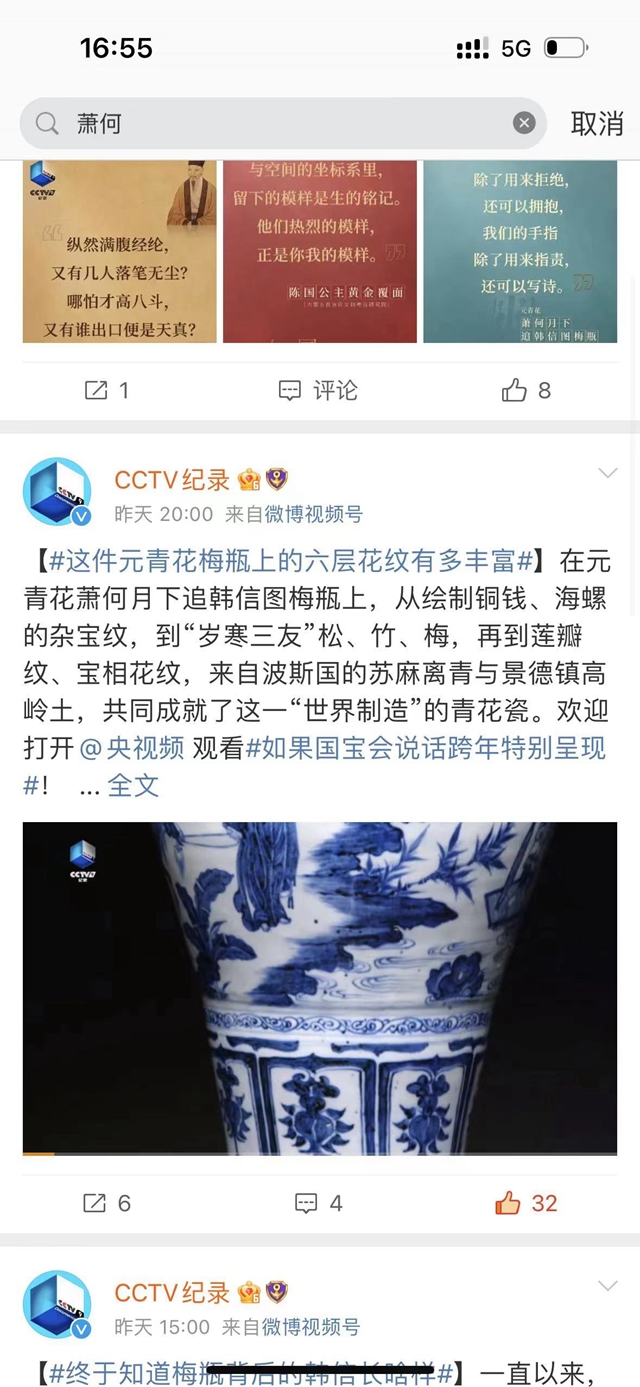Open CCTV纪录 profile on 20:00 post

(172, 479)
